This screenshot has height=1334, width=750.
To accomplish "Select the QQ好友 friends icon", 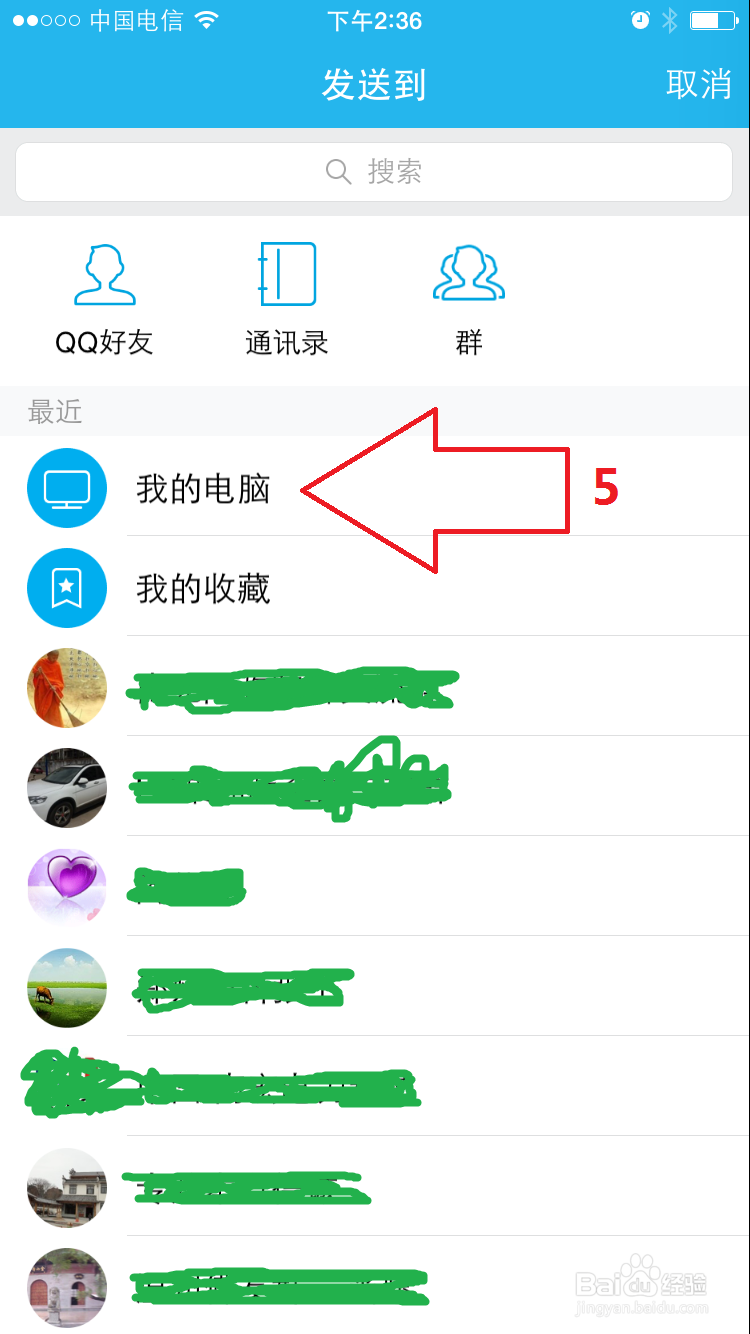I will (x=104, y=272).
